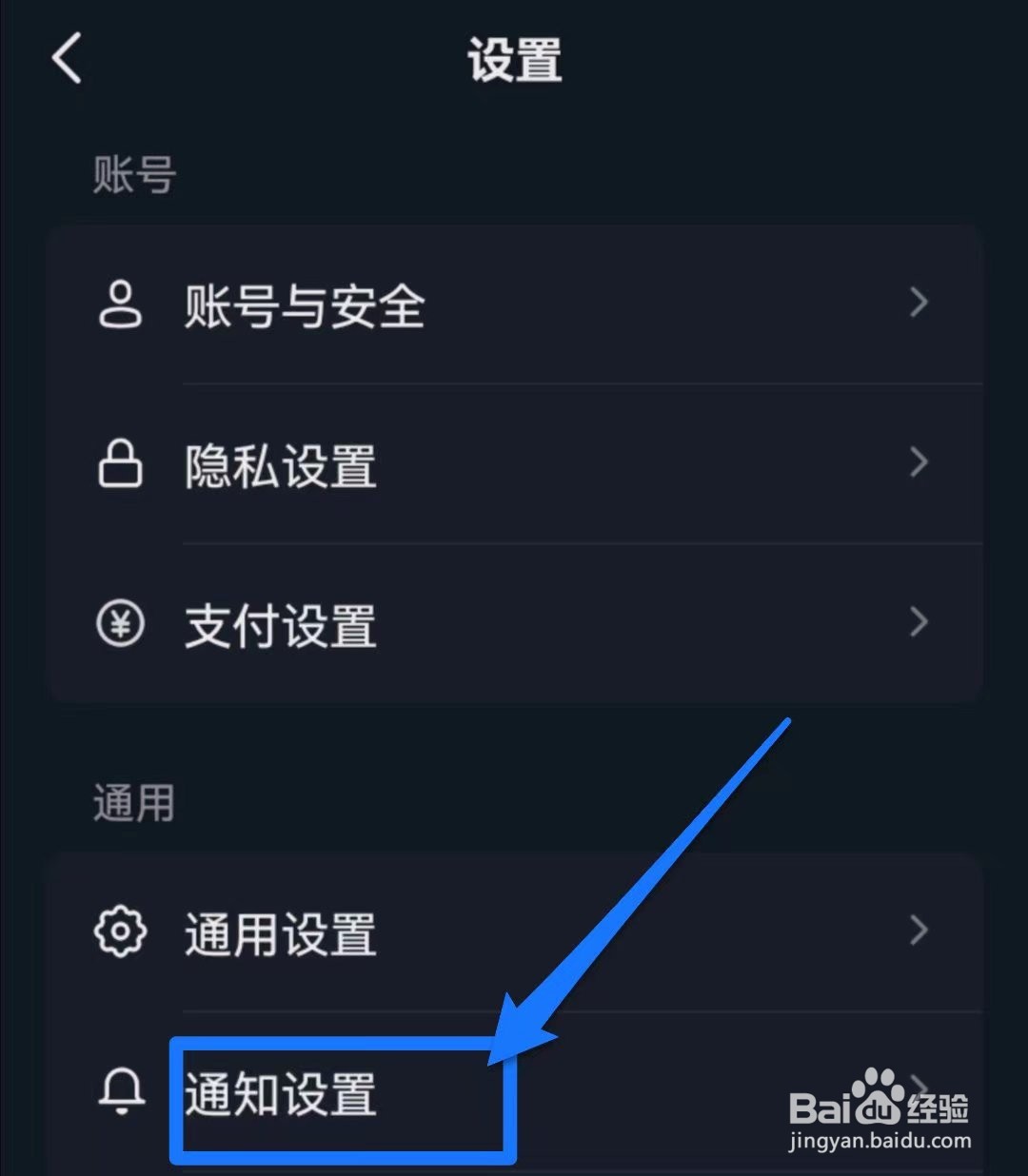
Task: Select the 隐私设置 row
Action: click(281, 465)
